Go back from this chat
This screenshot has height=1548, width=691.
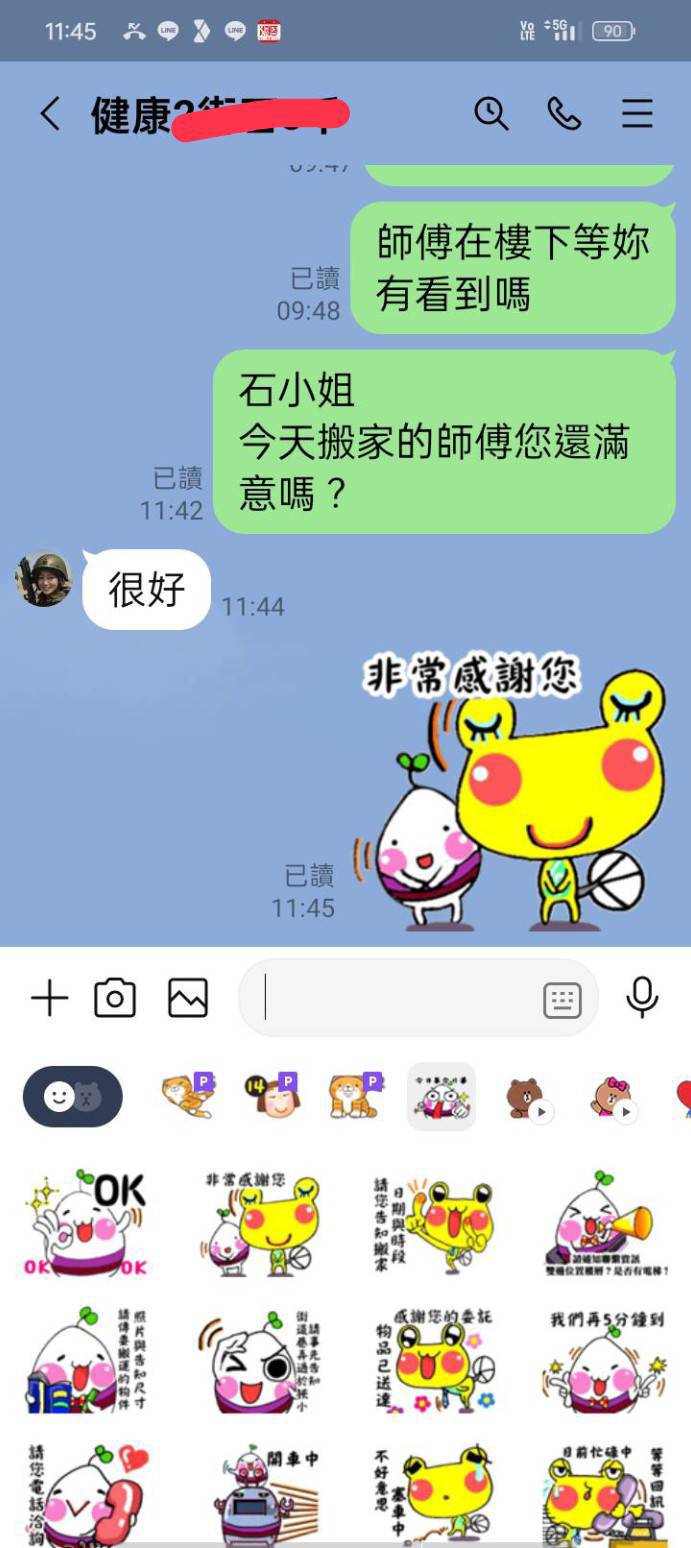point(50,114)
